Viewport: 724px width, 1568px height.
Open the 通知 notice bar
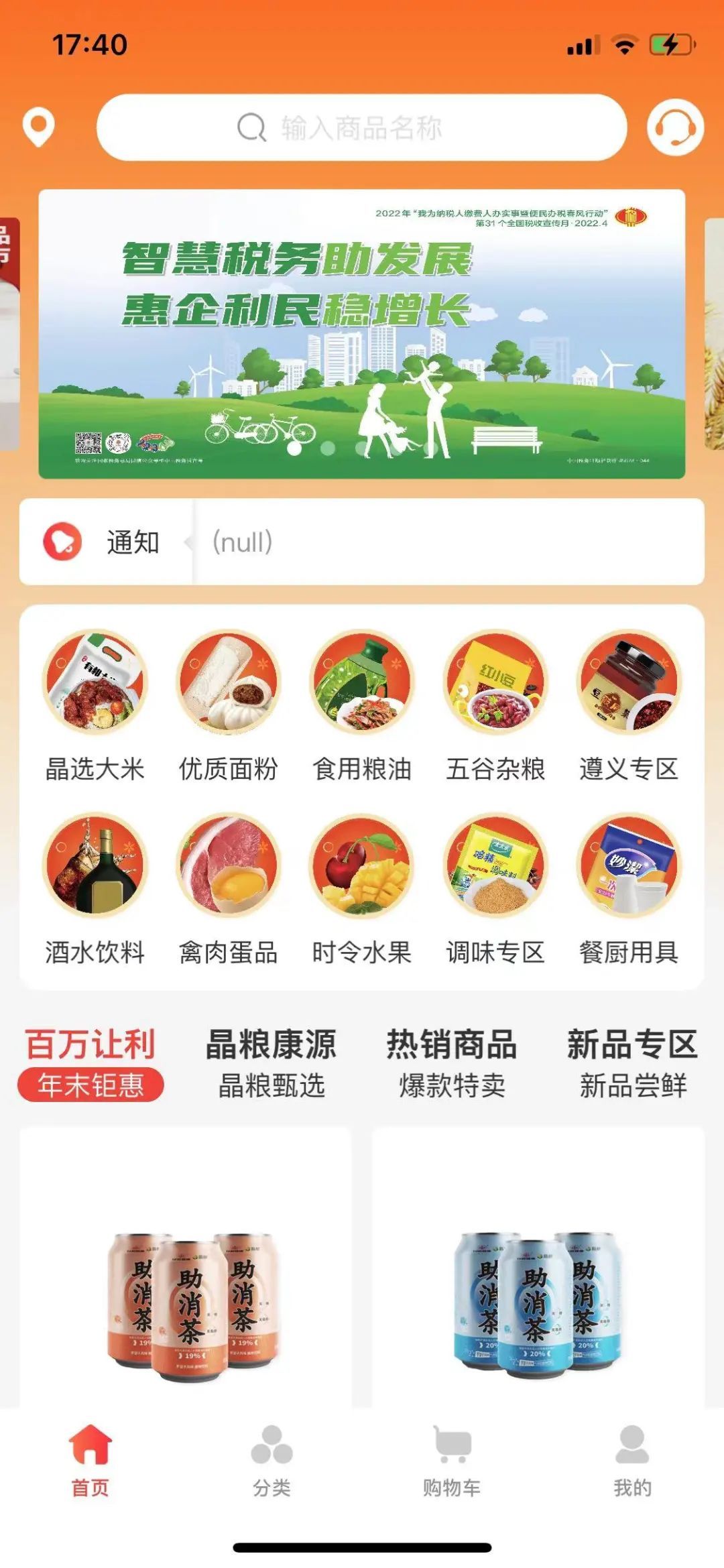[x=361, y=542]
